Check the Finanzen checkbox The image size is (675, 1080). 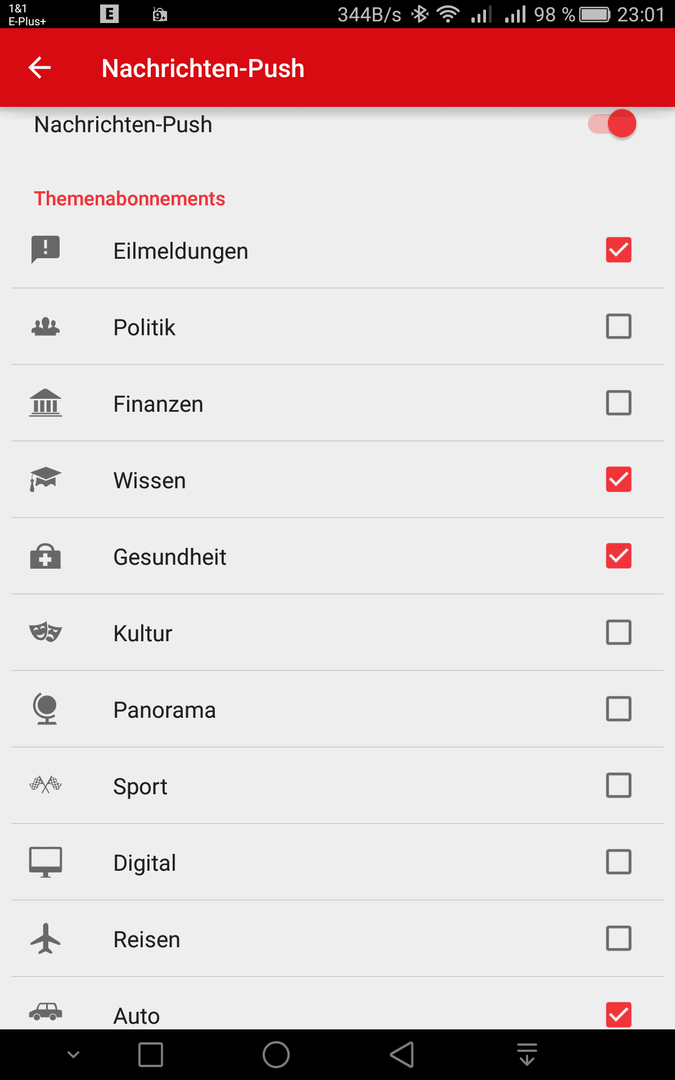click(x=619, y=403)
